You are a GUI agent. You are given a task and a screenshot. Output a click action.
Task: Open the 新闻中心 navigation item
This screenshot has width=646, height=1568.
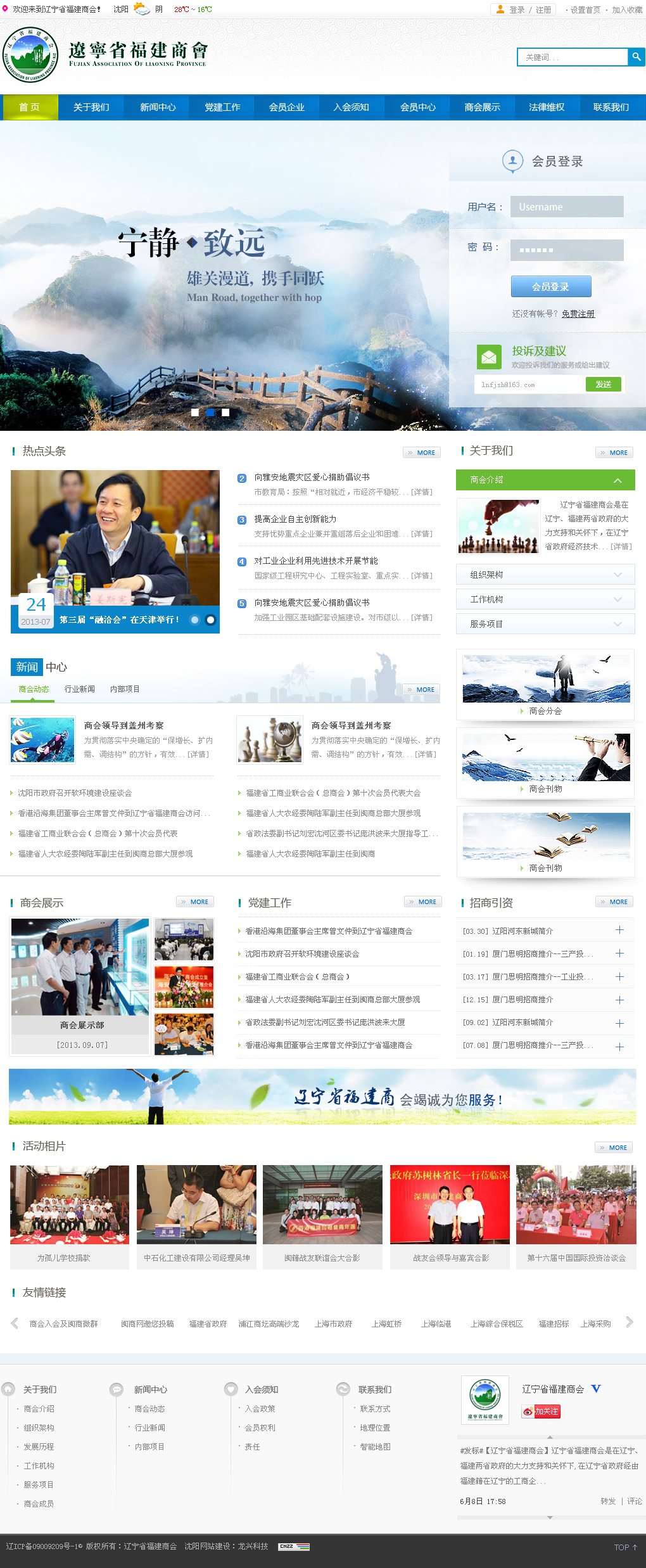click(158, 107)
